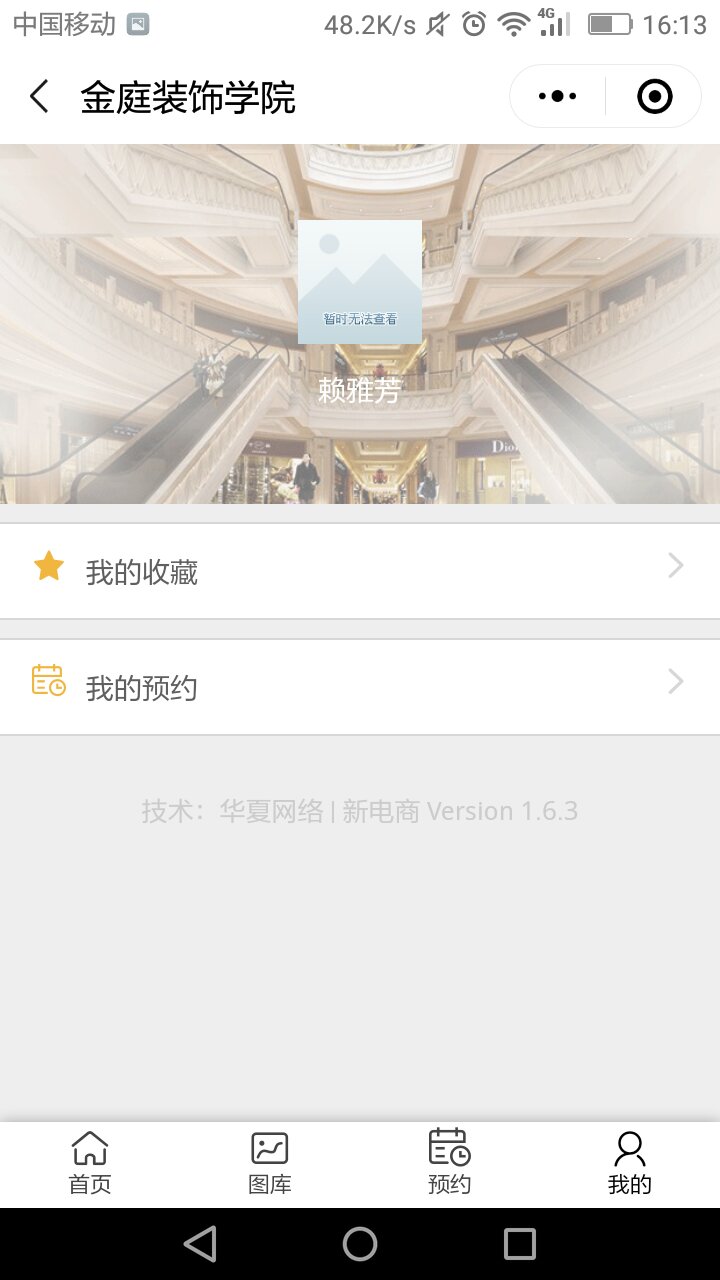Switch to the 首页 tab
This screenshot has height=1280, width=720.
coord(90,1164)
